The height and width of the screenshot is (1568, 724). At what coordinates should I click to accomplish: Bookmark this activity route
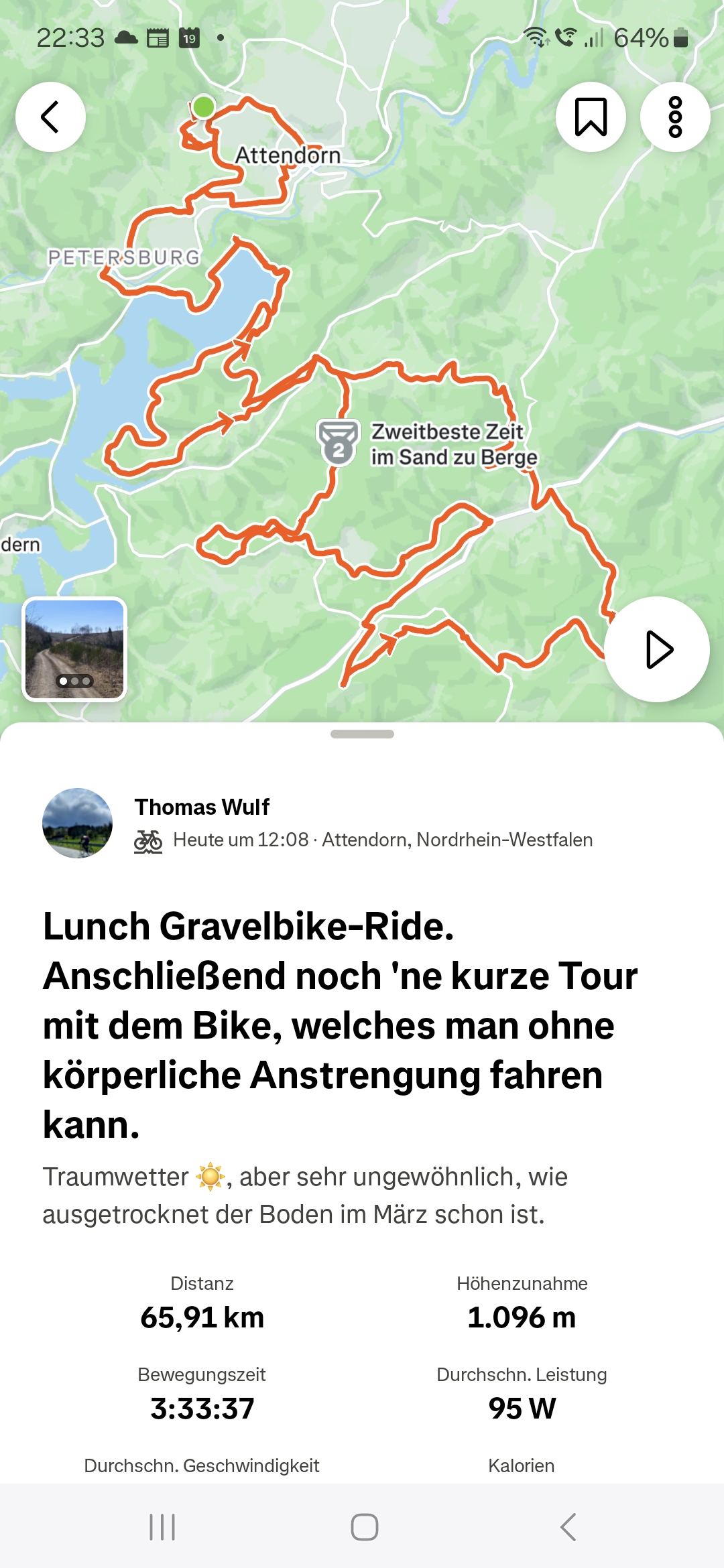tap(591, 117)
